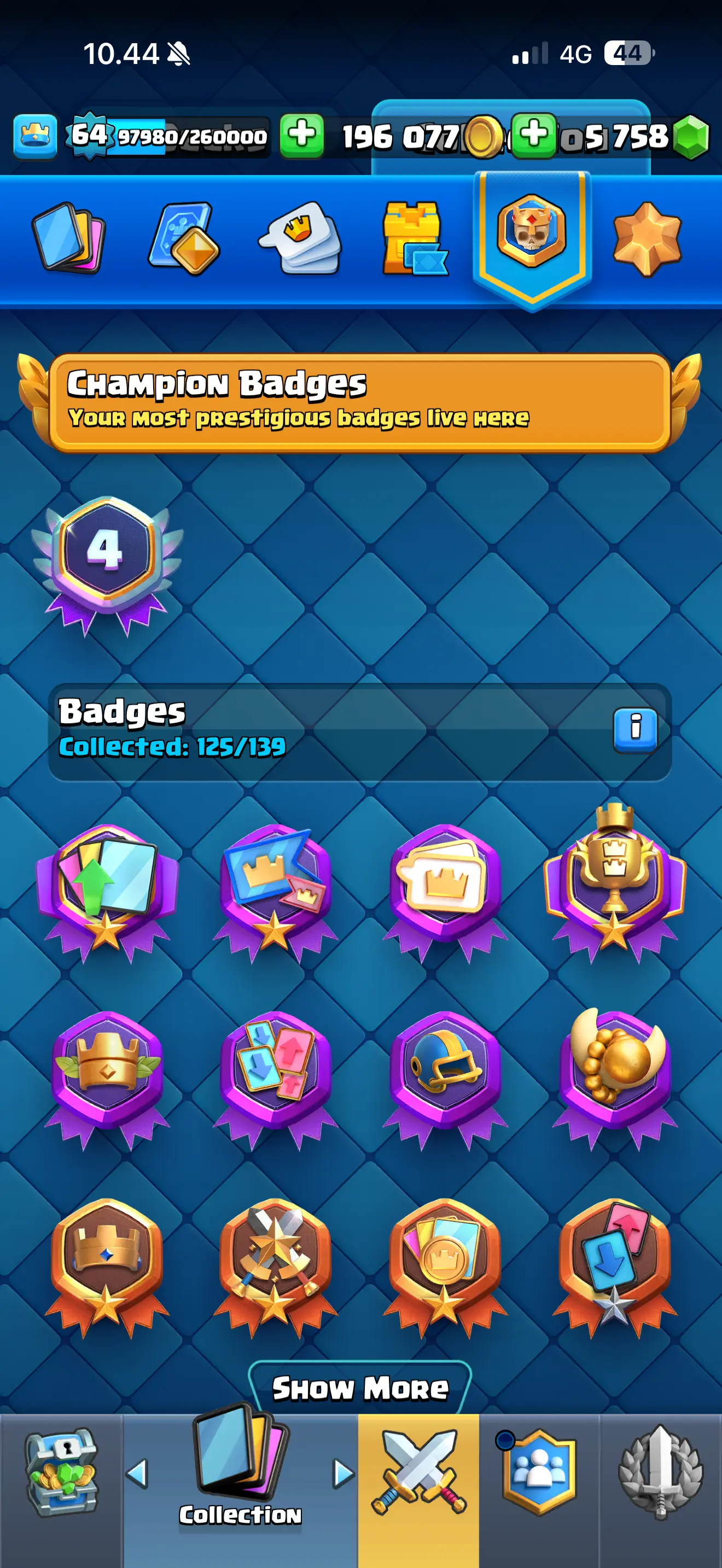Image resolution: width=722 pixels, height=1568 pixels.
Task: Show more badges
Action: (x=360, y=1389)
